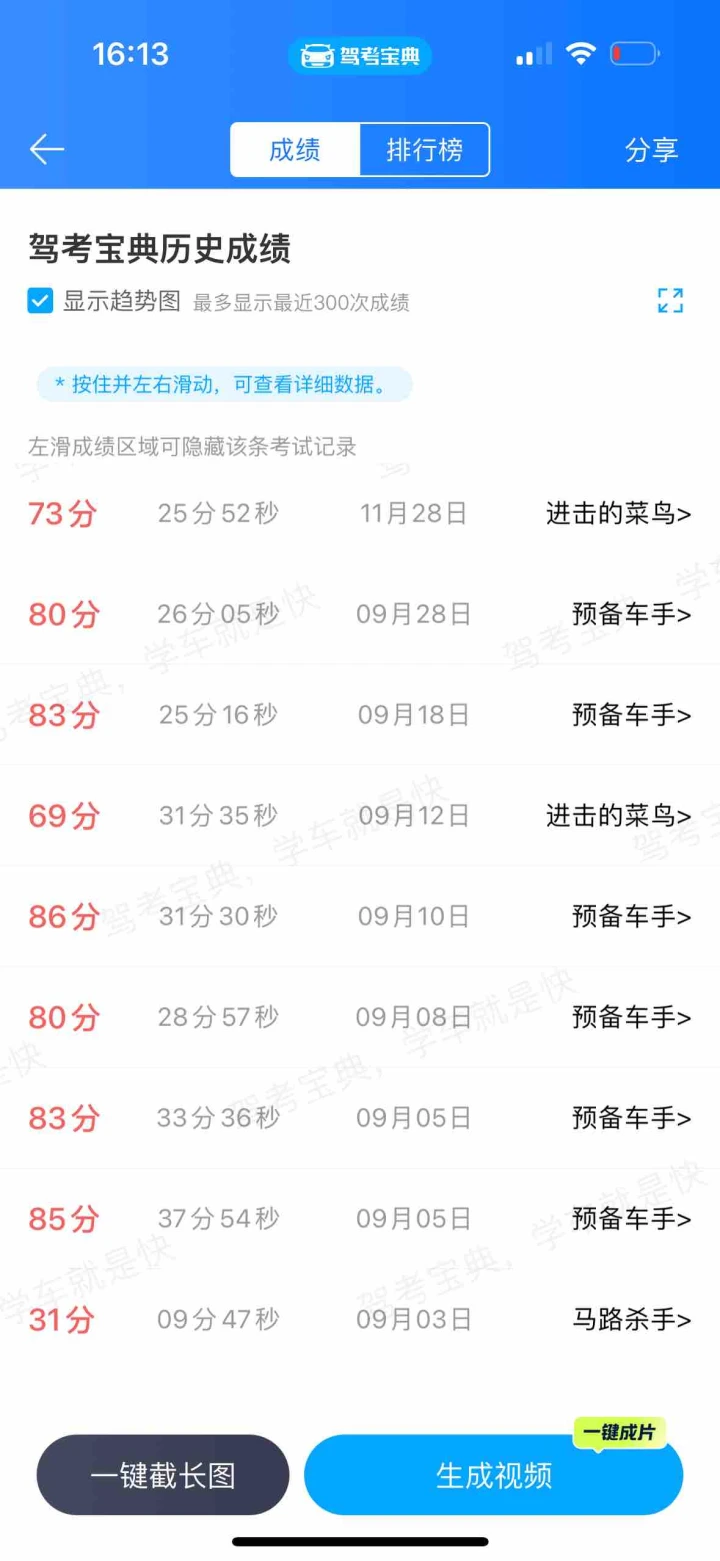Open the 31分 record from 09月03日

(x=360, y=1320)
